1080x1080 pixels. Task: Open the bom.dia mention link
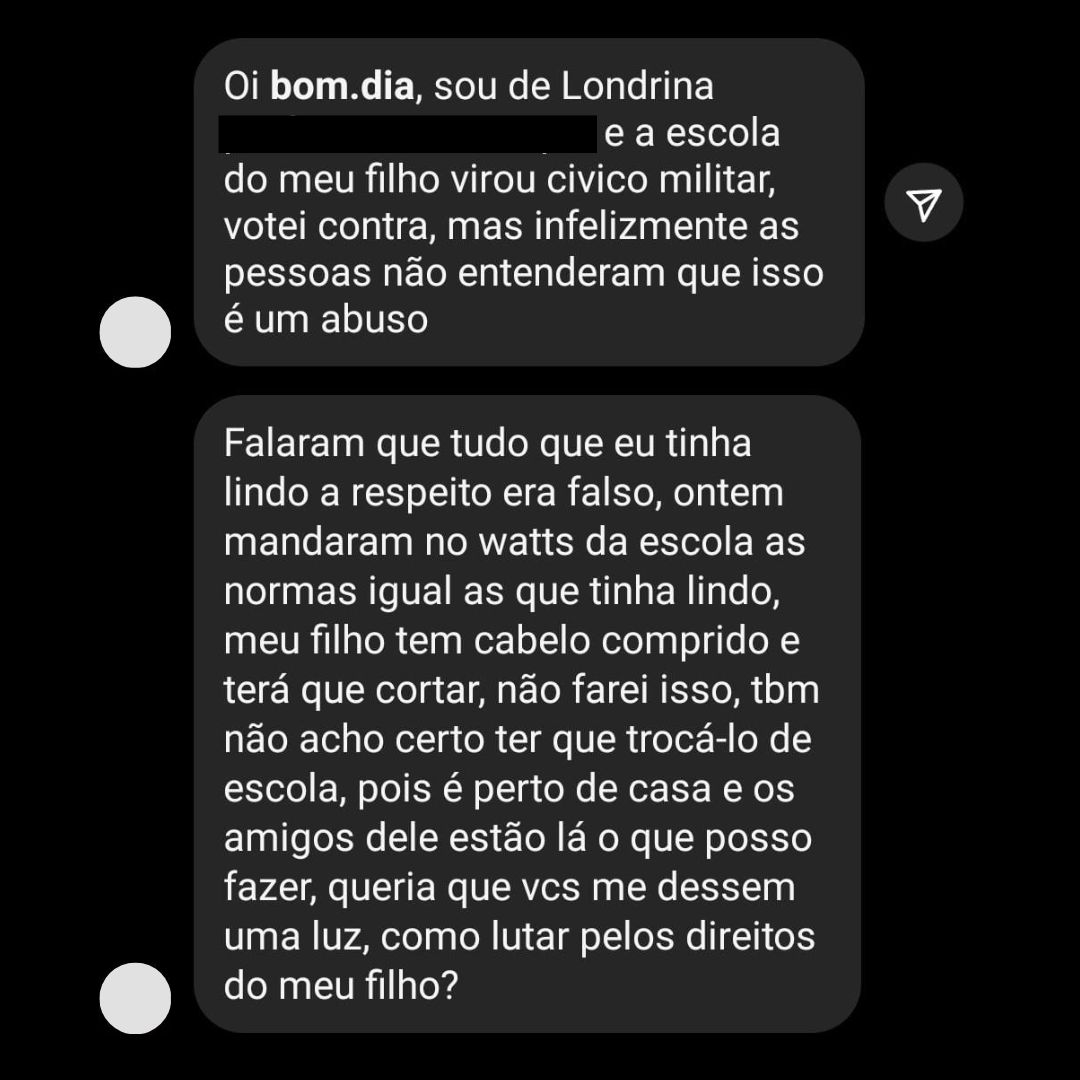[341, 86]
